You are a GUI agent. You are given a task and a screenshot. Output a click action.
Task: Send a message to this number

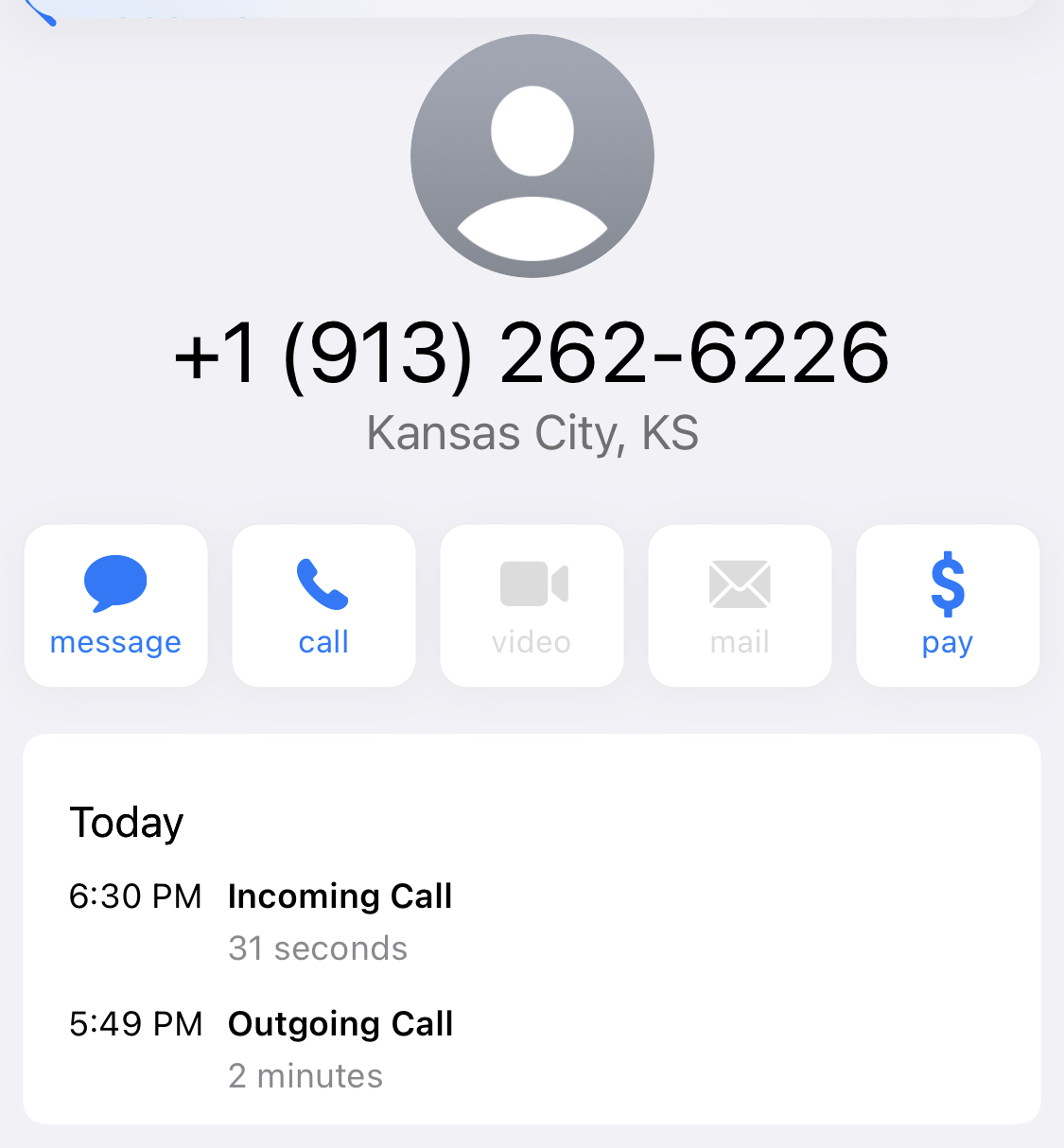click(x=115, y=605)
